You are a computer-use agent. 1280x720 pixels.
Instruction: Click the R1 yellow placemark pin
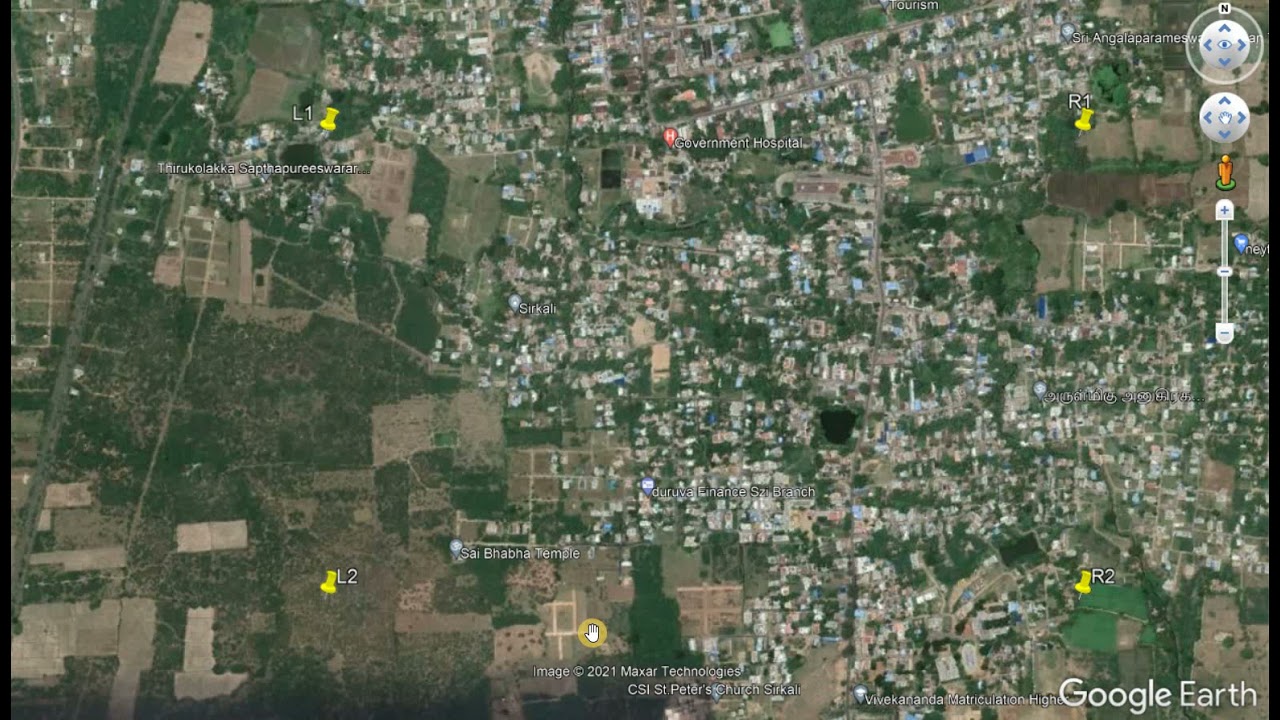point(1083,120)
